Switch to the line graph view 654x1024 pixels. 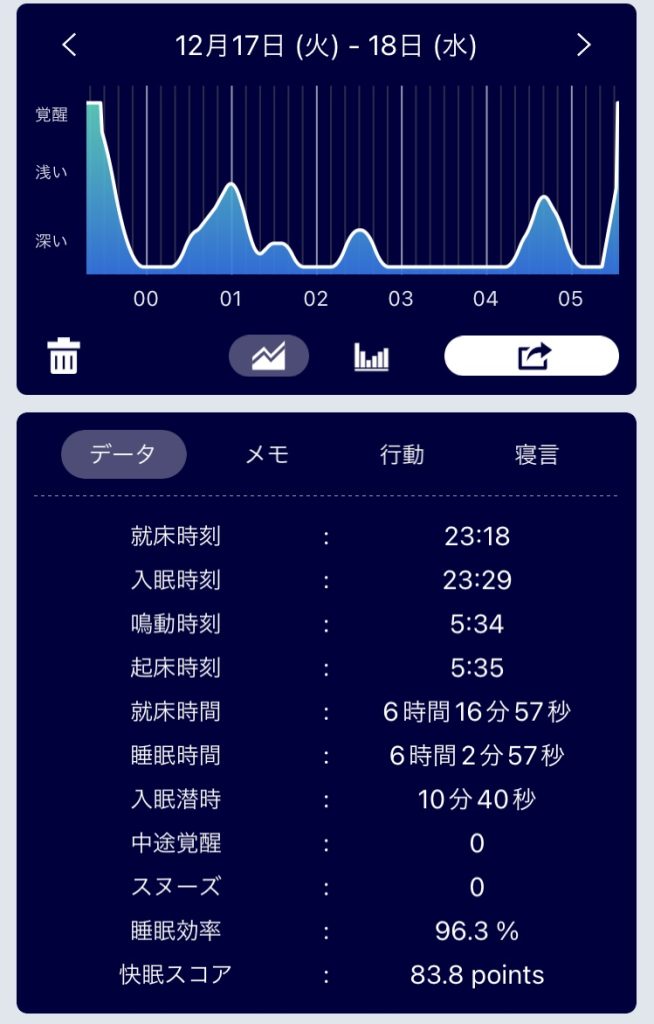click(269, 356)
